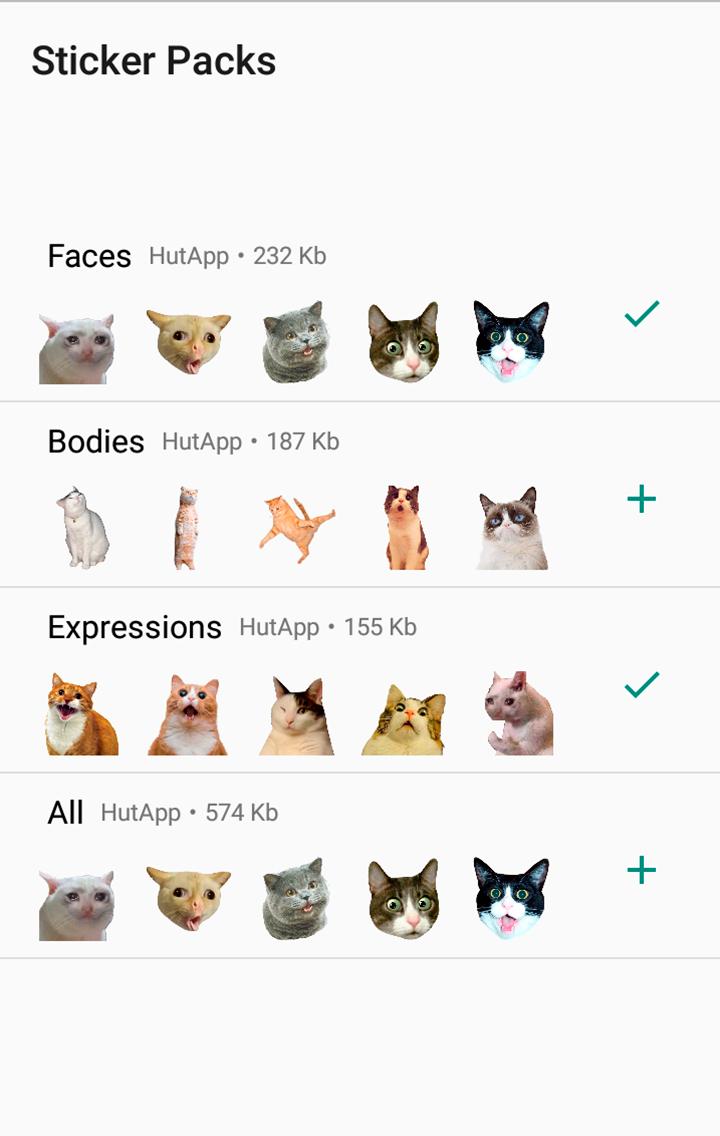720x1136 pixels.
Task: Open the Faces sticker pack
Action: coord(90,256)
